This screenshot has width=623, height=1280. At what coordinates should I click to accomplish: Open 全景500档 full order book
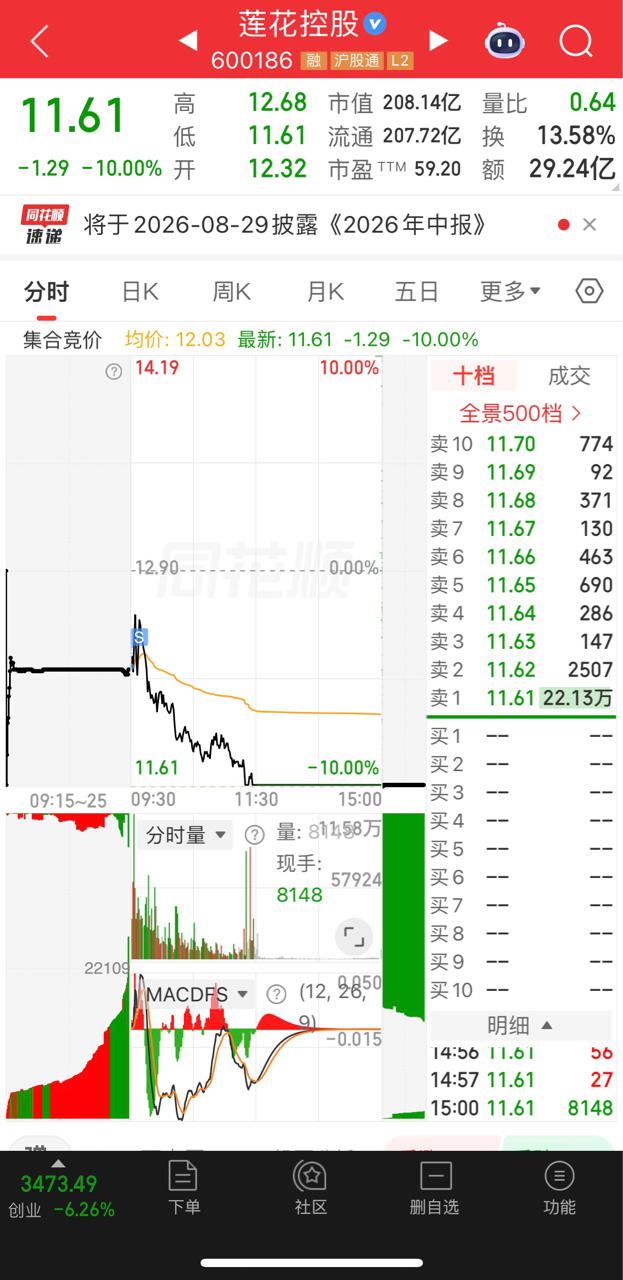pos(521,413)
